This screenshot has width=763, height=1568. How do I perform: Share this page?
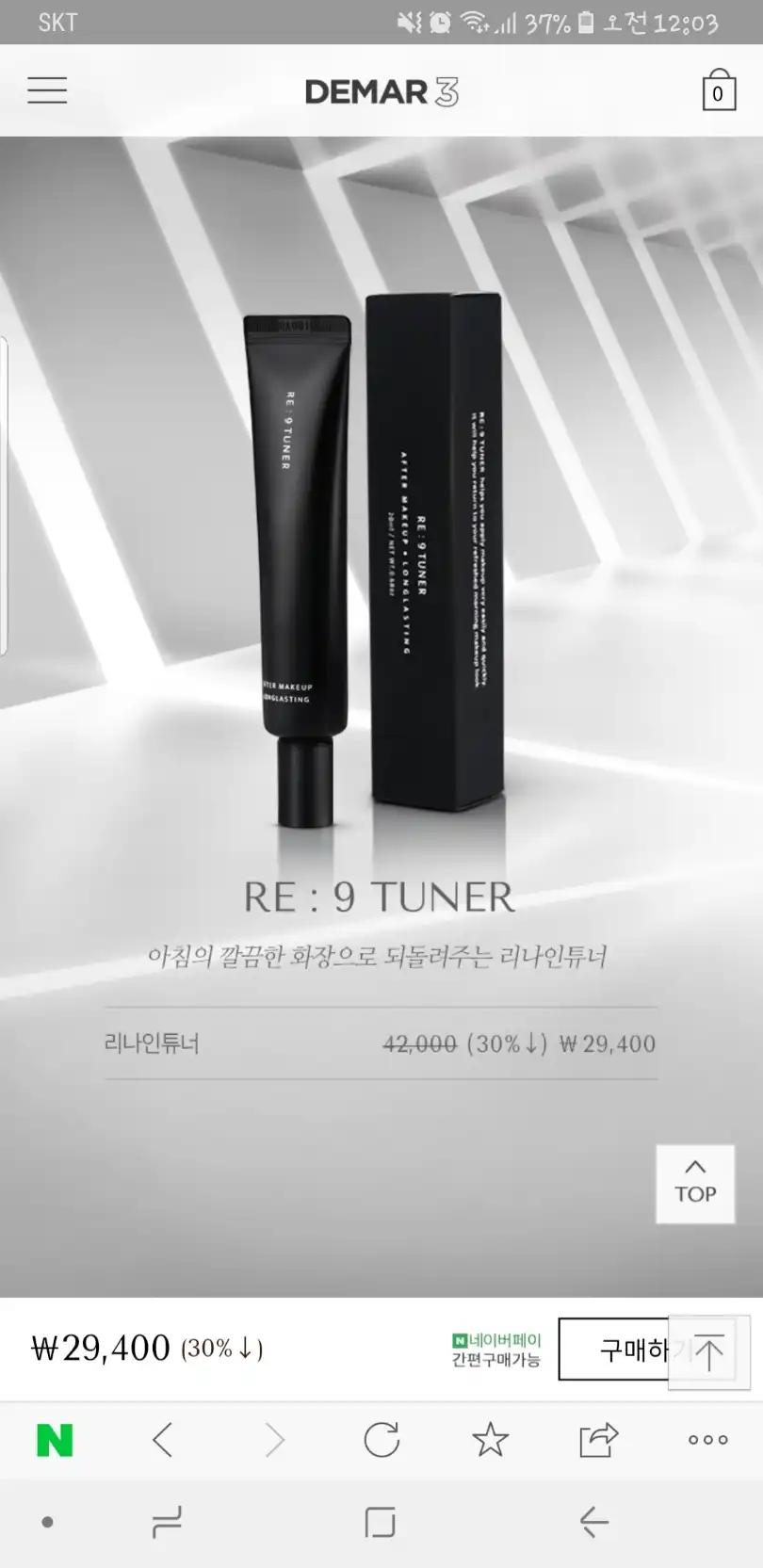pos(598,1440)
